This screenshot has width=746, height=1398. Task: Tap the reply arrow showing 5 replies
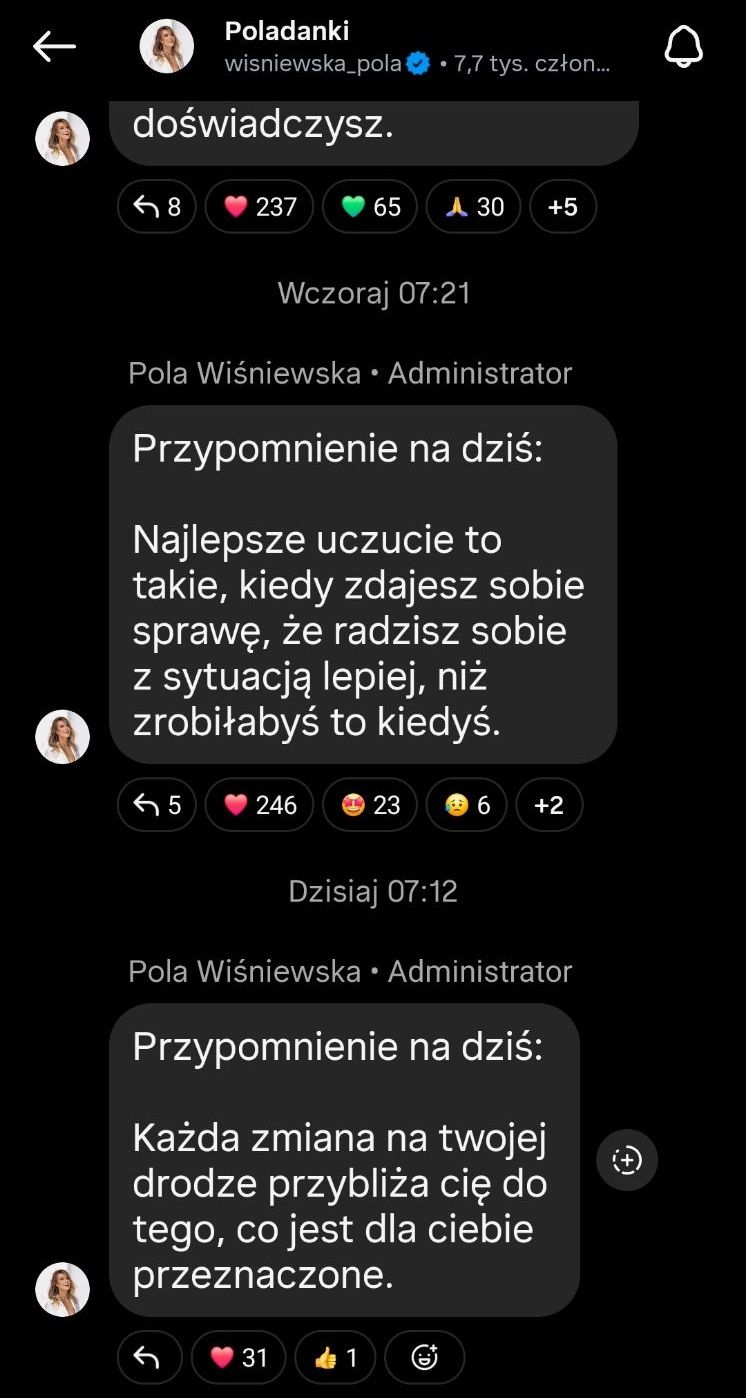156,804
